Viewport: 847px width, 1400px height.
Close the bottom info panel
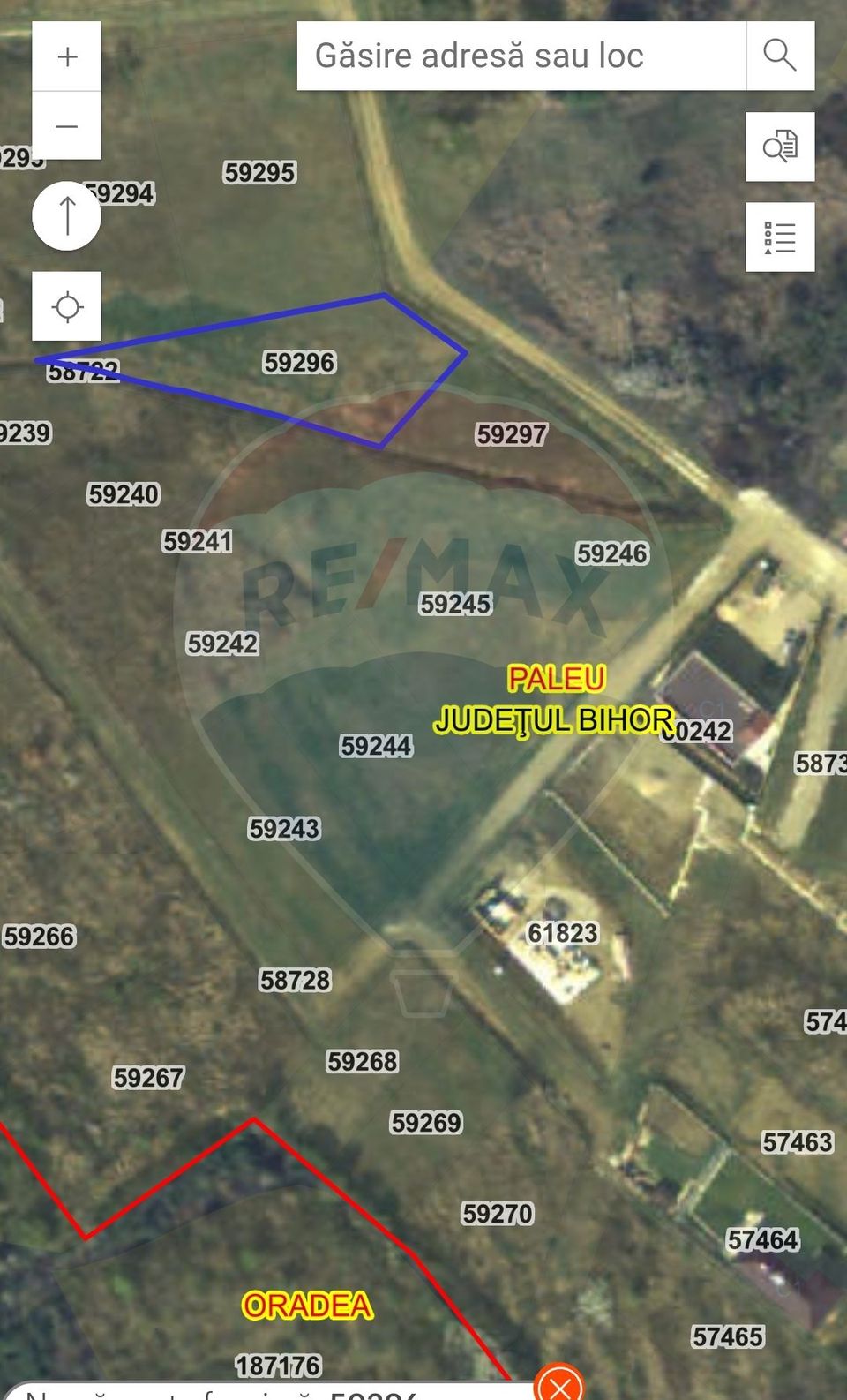click(559, 1386)
